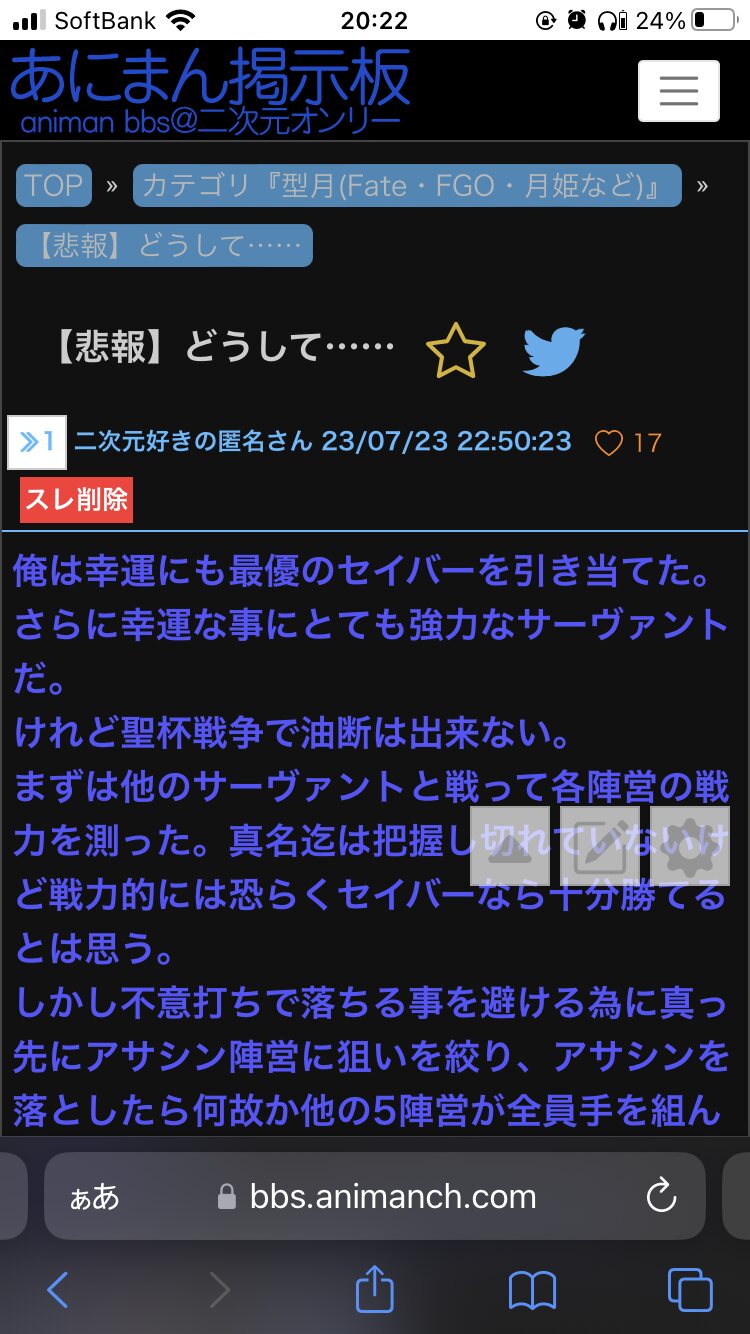Like post 1 with the heart

[609, 442]
